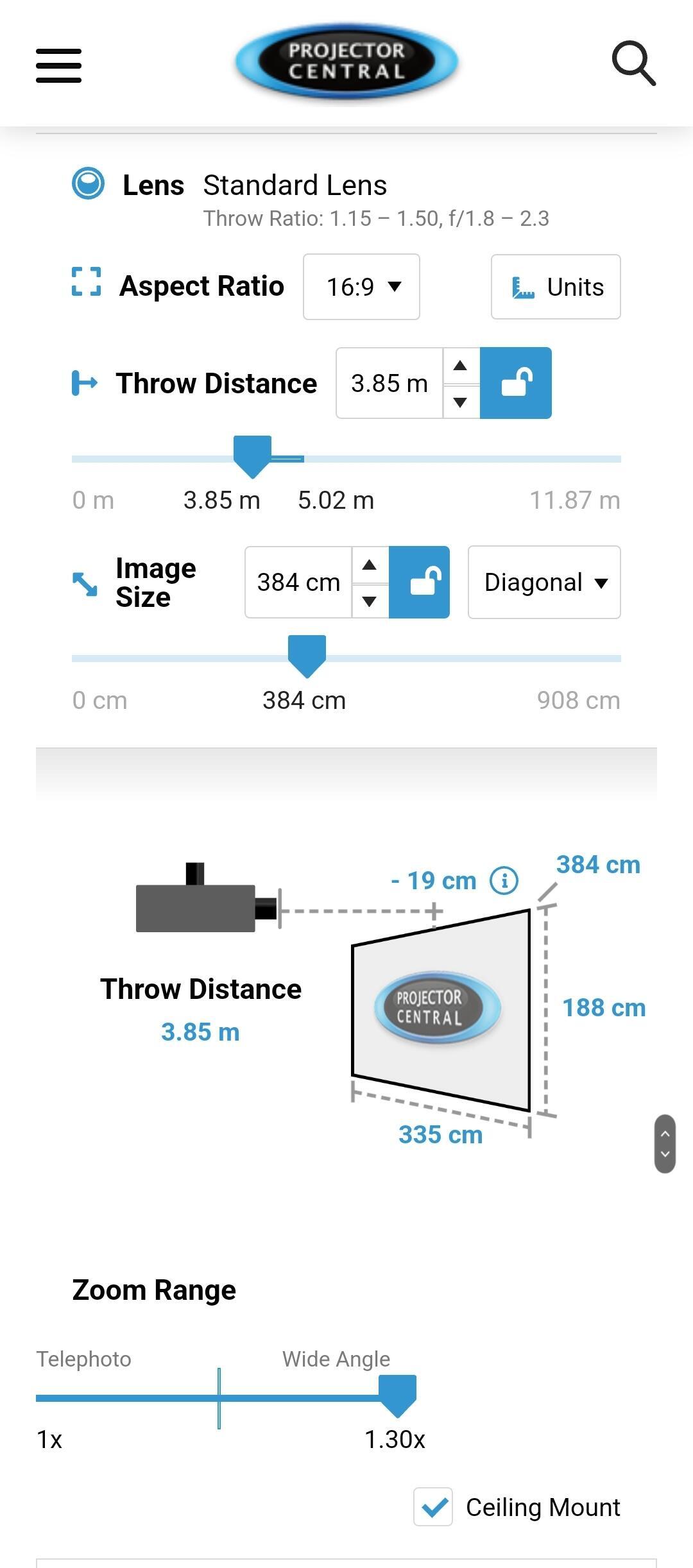The height and width of the screenshot is (1568, 693).
Task: Open the search magnifier
Action: click(633, 64)
